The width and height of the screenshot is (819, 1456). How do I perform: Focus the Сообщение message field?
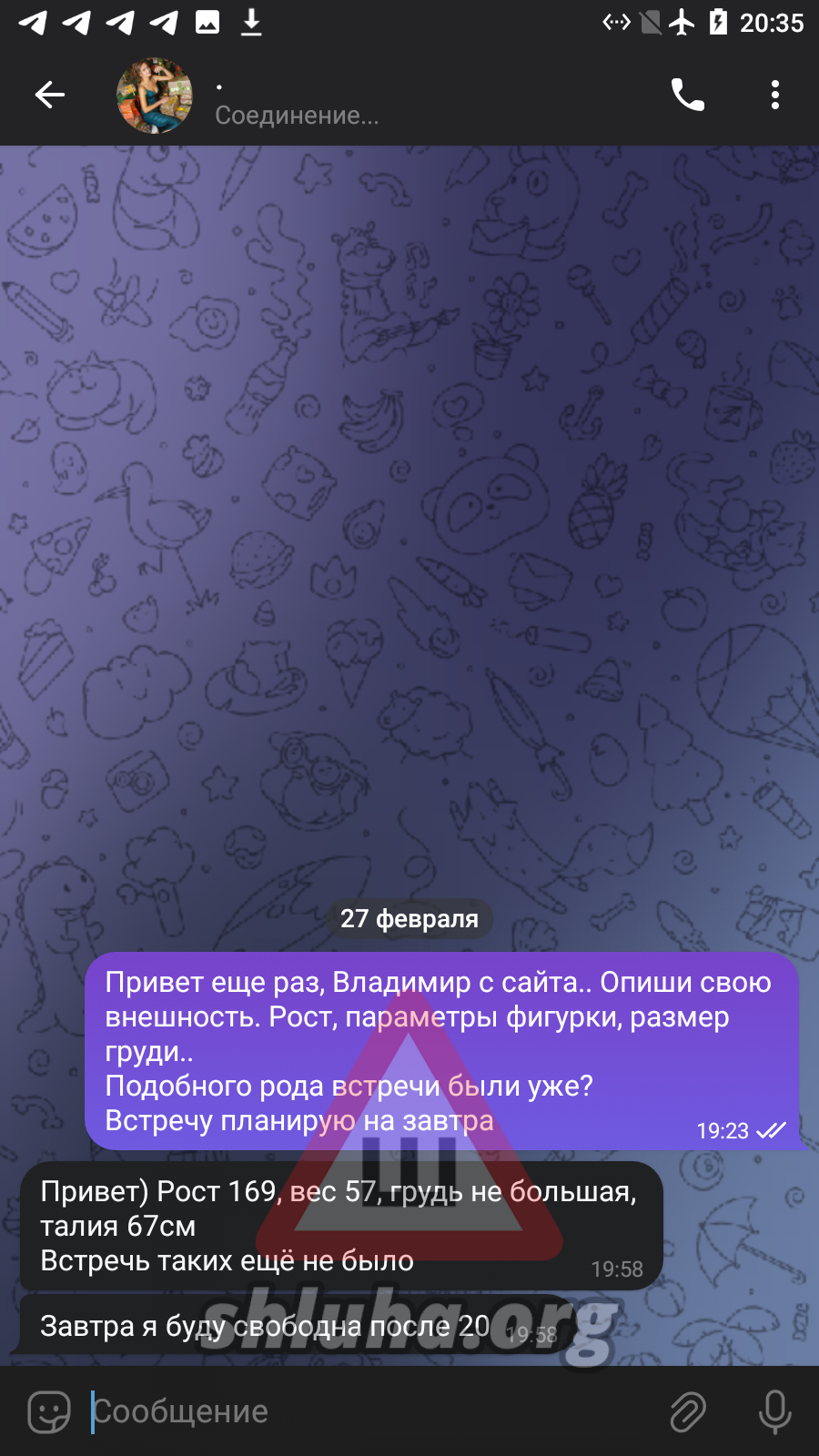click(364, 1411)
